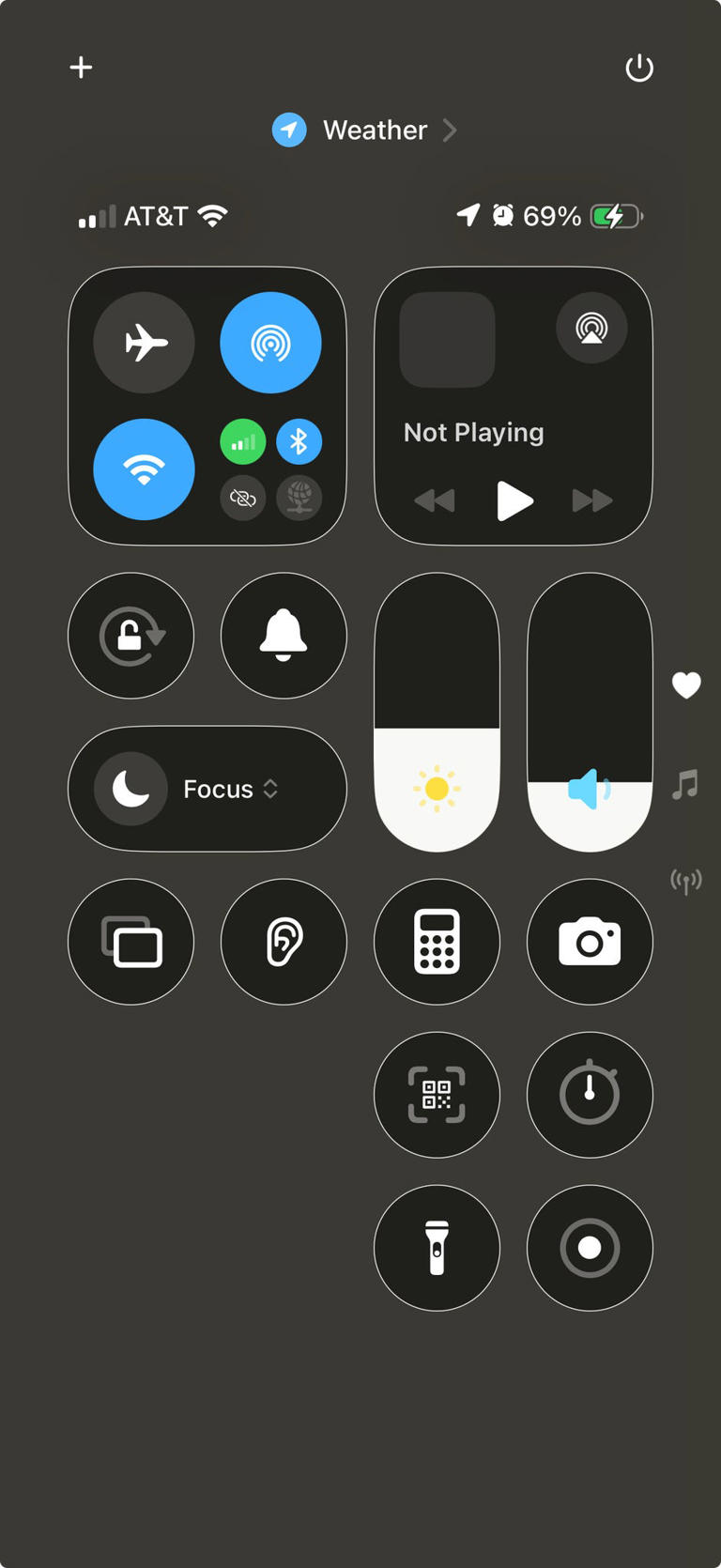
Task: Start a screen recording
Action: (x=590, y=1247)
